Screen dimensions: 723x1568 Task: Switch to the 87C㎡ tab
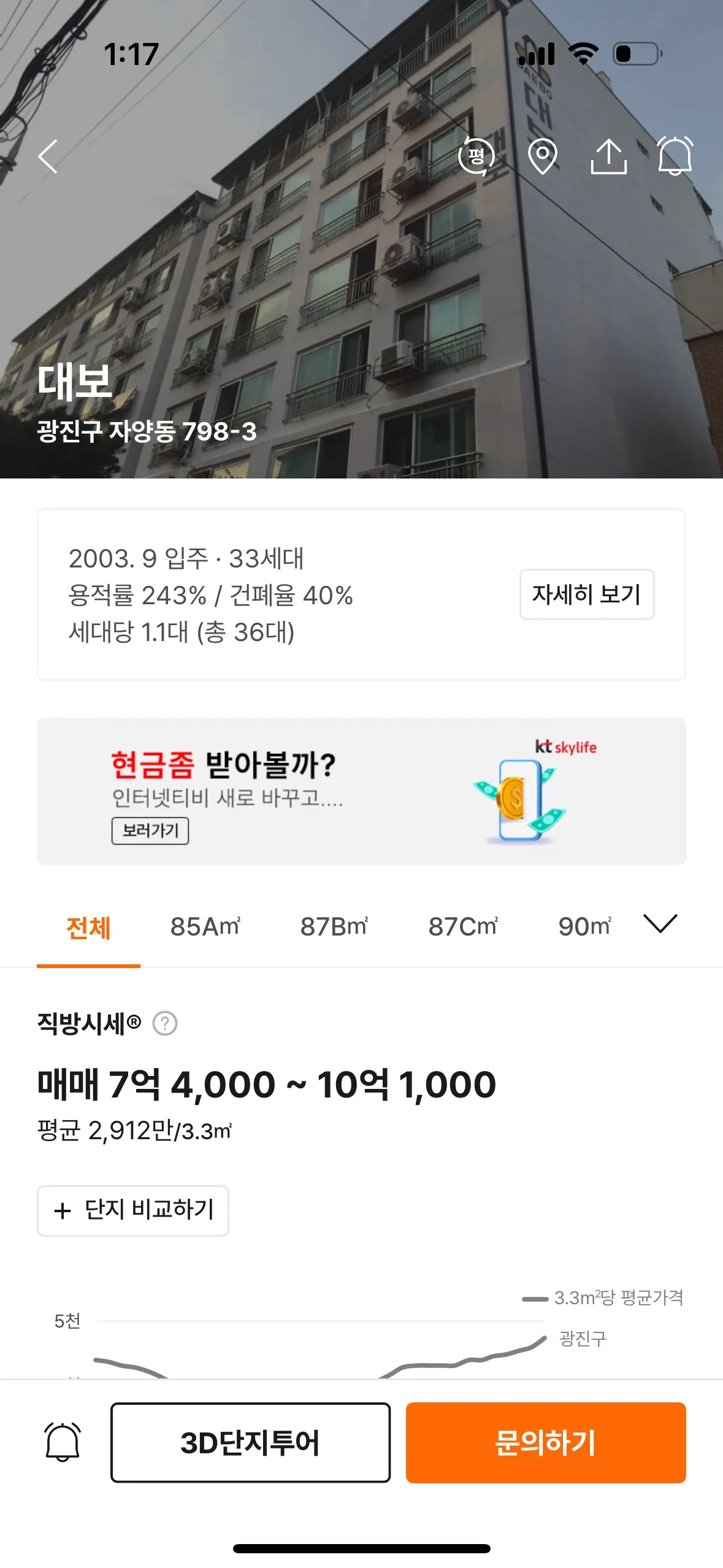click(x=463, y=927)
